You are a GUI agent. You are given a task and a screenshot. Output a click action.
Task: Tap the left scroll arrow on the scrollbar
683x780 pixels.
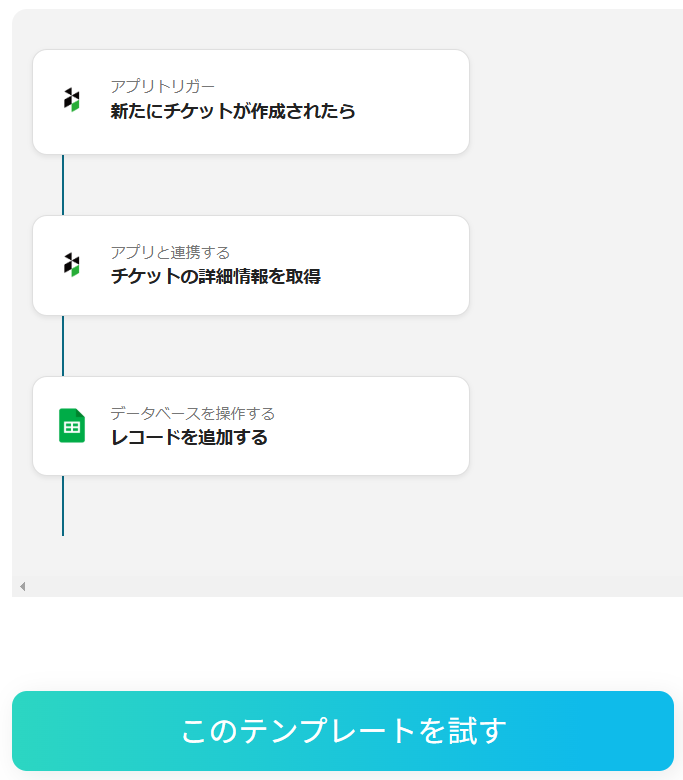click(22, 587)
